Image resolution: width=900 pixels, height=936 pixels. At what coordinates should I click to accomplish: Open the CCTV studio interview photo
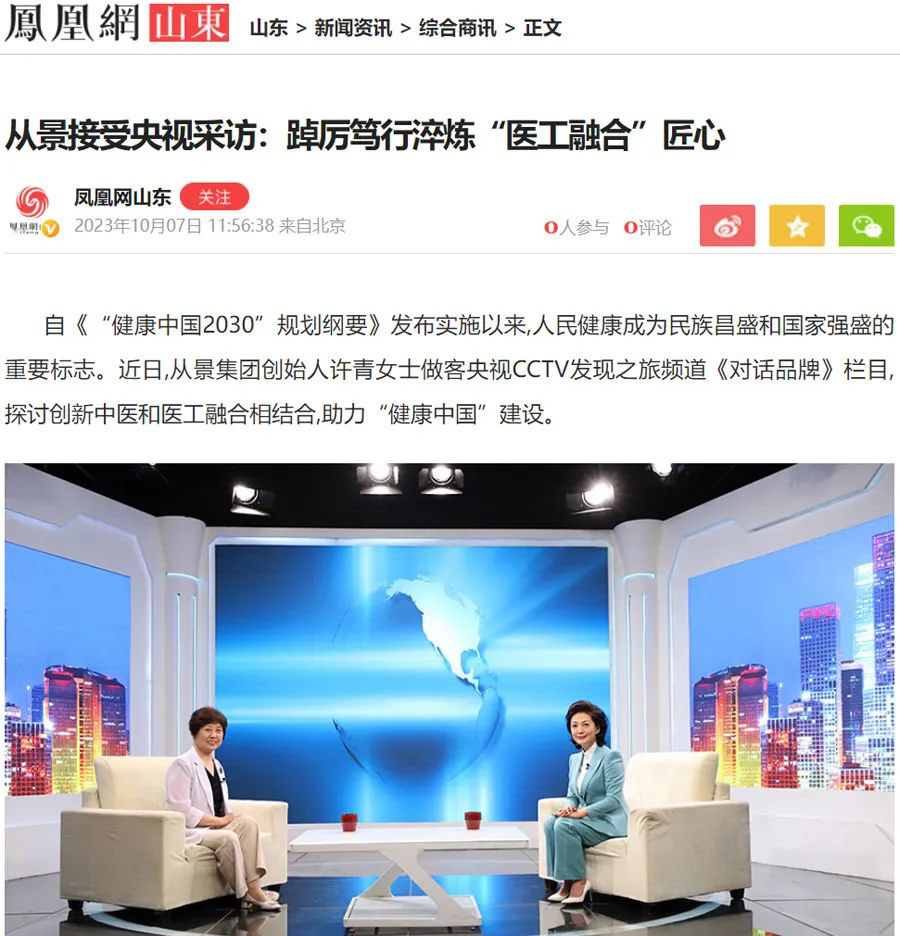(450, 698)
